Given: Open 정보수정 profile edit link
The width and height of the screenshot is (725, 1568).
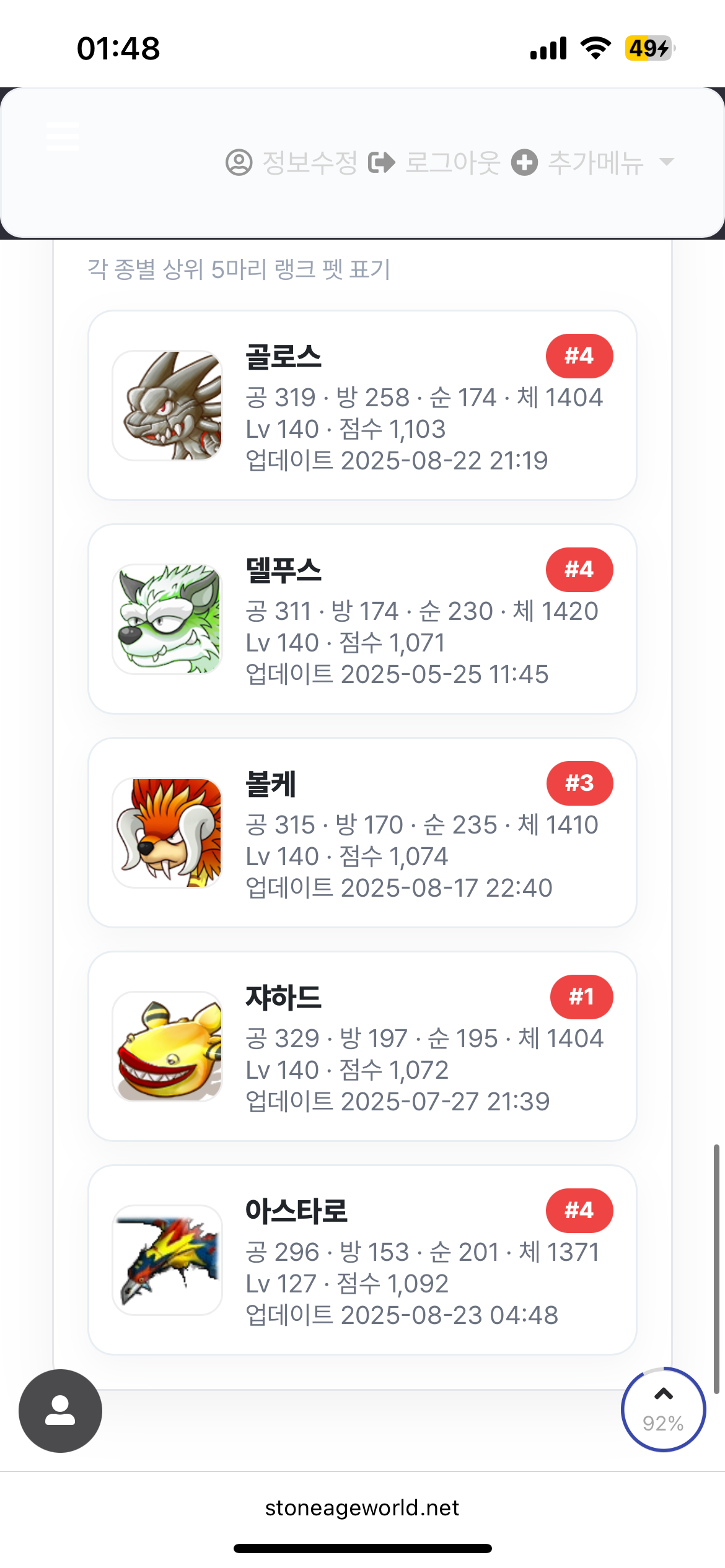Looking at the screenshot, I should click(x=292, y=163).
